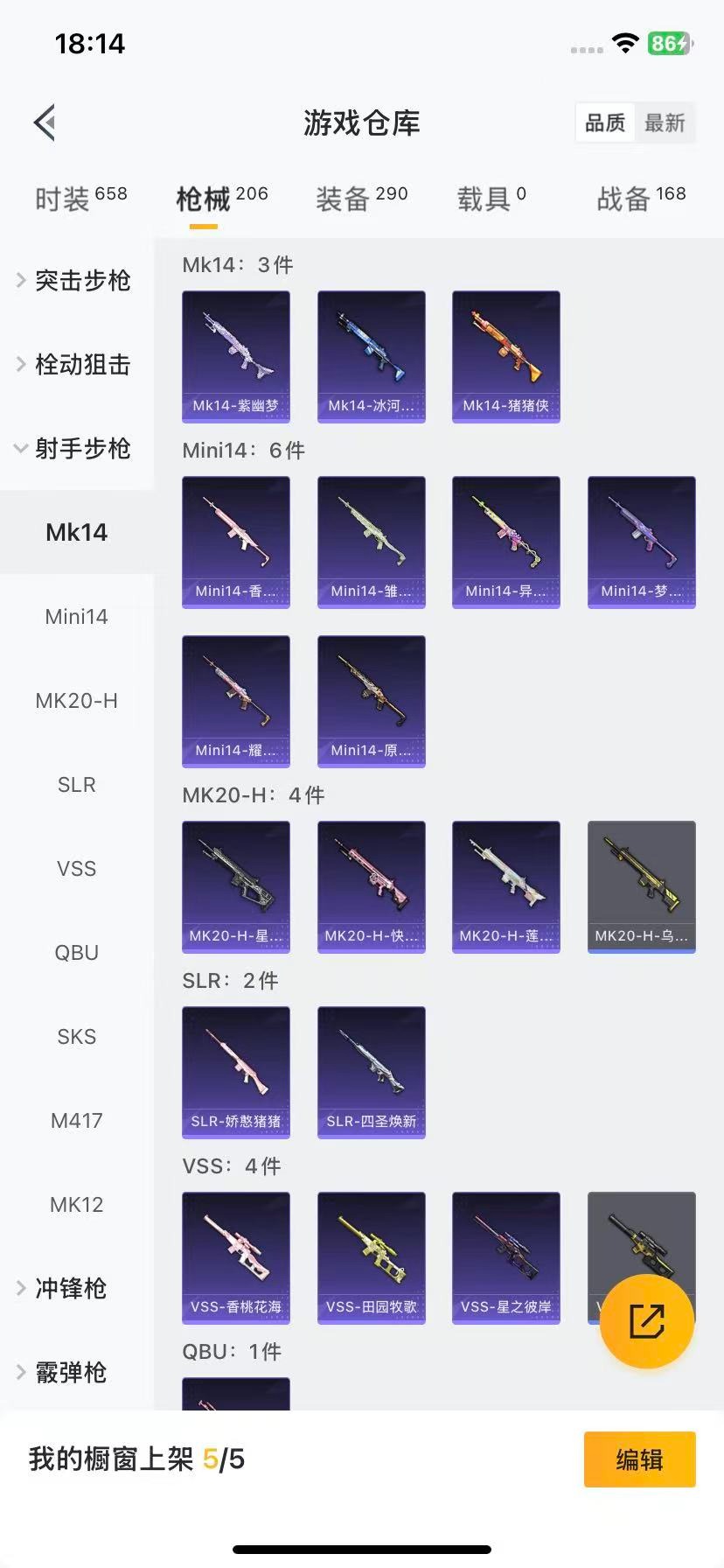
Task: Enable 品质 sorting mode
Action: click(x=604, y=122)
